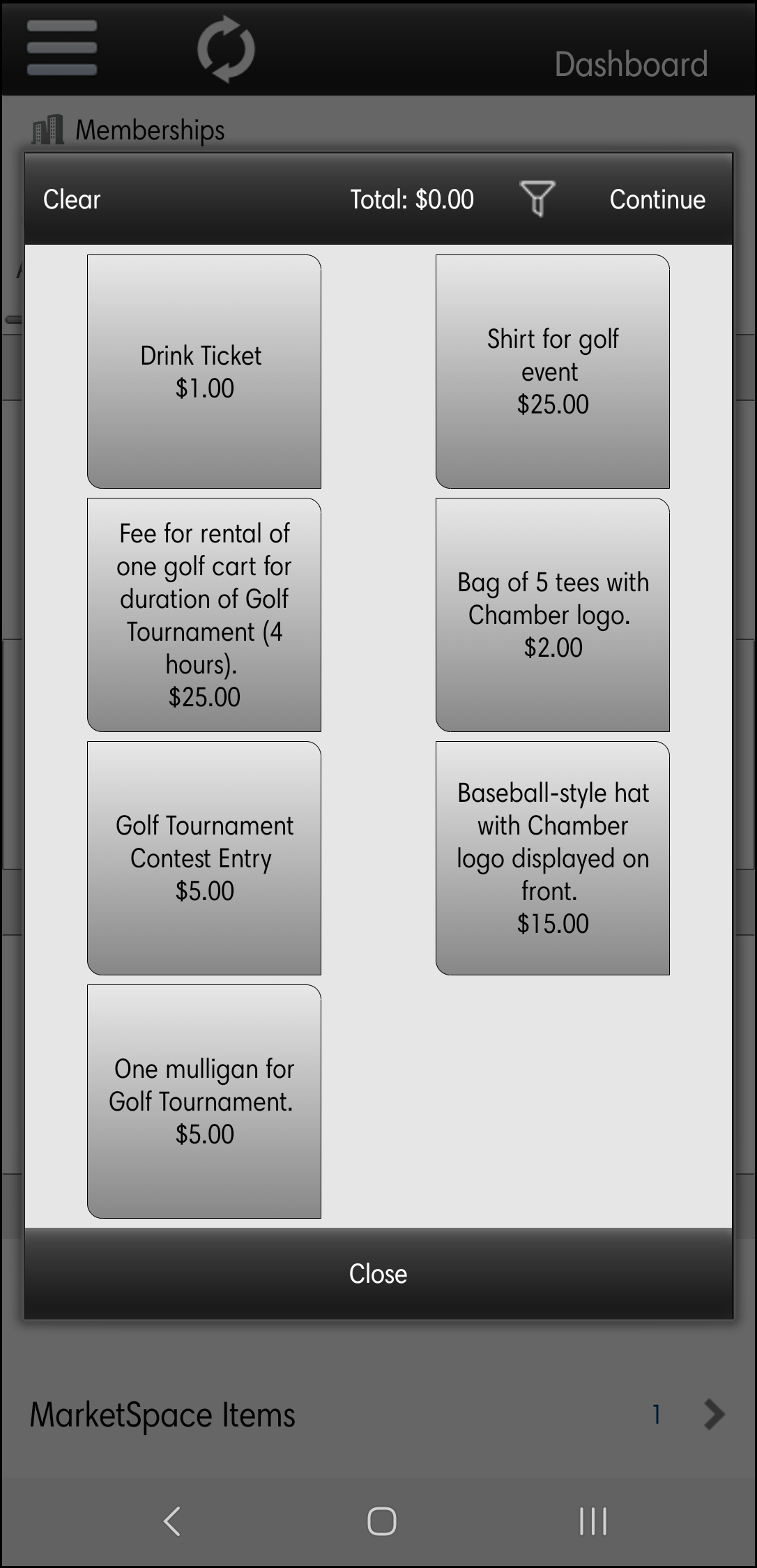Open the hamburger drawer menu

pyautogui.click(x=62, y=47)
